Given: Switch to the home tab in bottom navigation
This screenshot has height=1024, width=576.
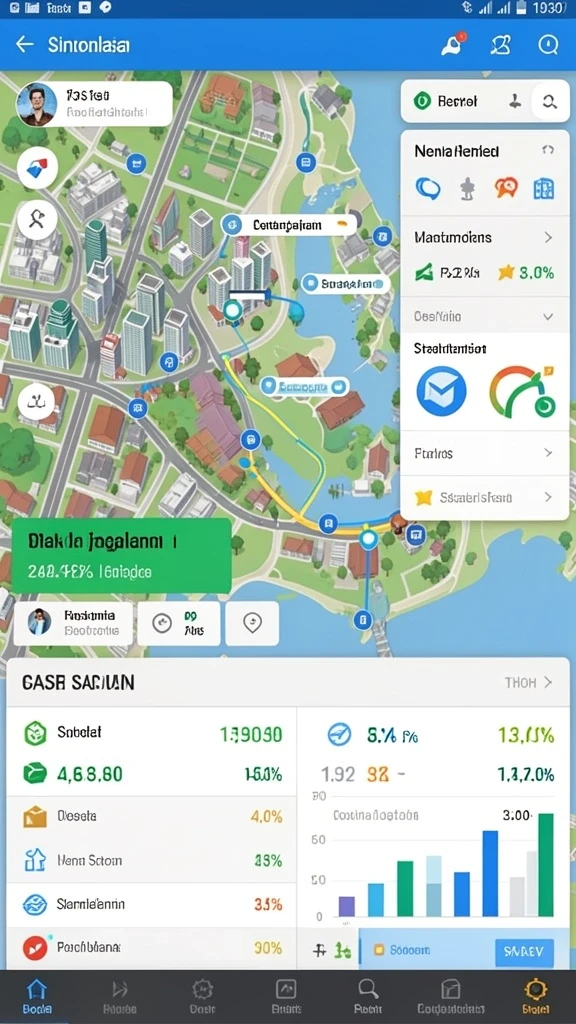Looking at the screenshot, I should tap(37, 997).
